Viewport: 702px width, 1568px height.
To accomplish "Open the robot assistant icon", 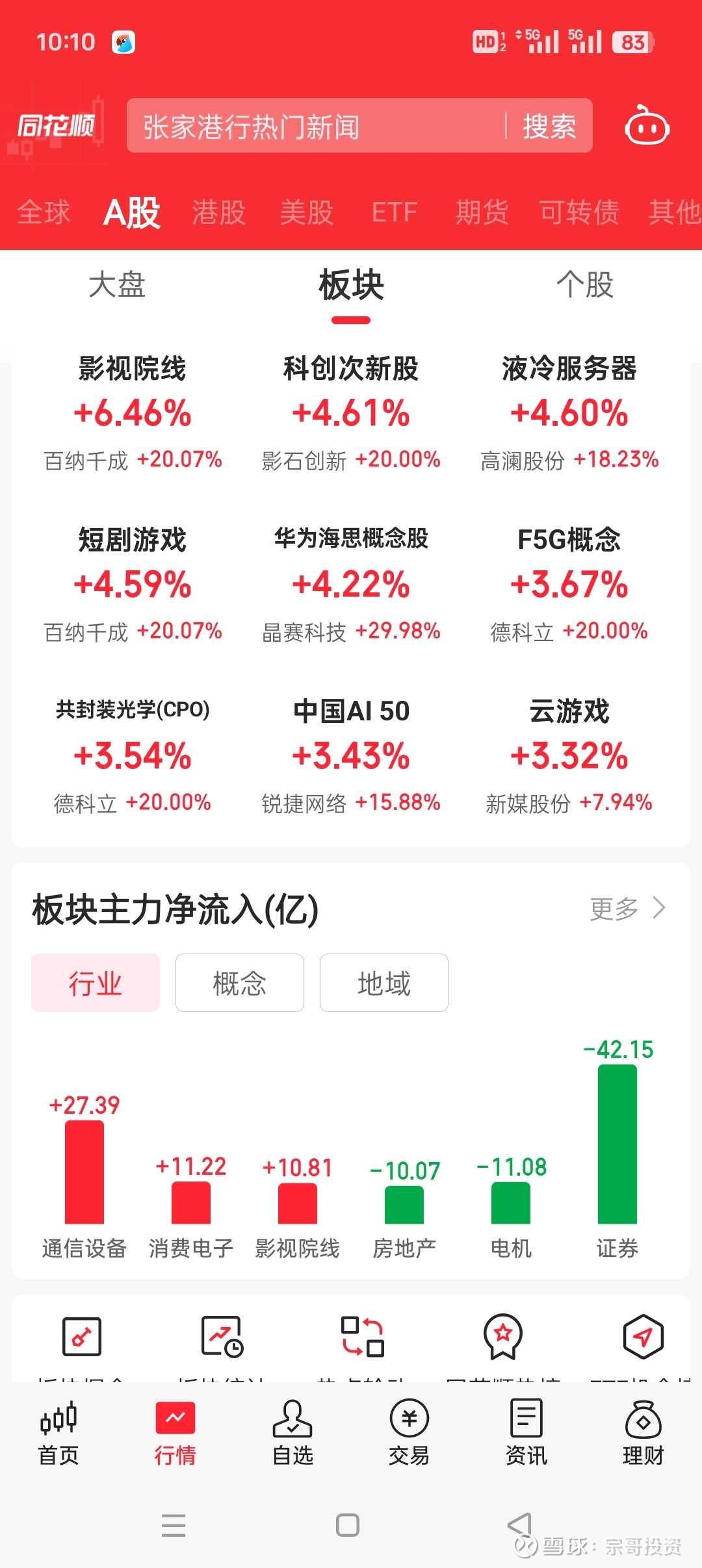I will point(647,126).
